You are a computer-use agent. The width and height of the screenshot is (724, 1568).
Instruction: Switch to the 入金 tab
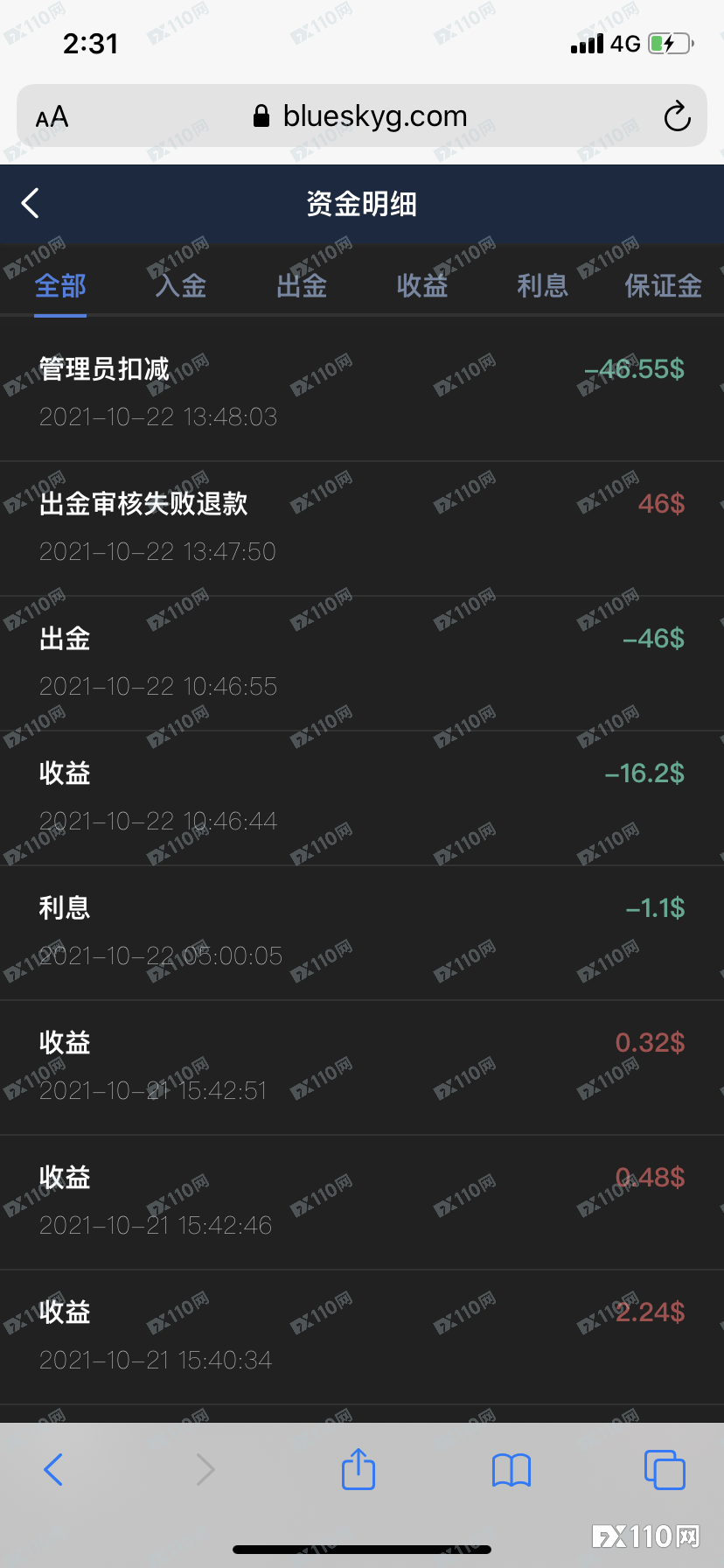click(x=181, y=285)
